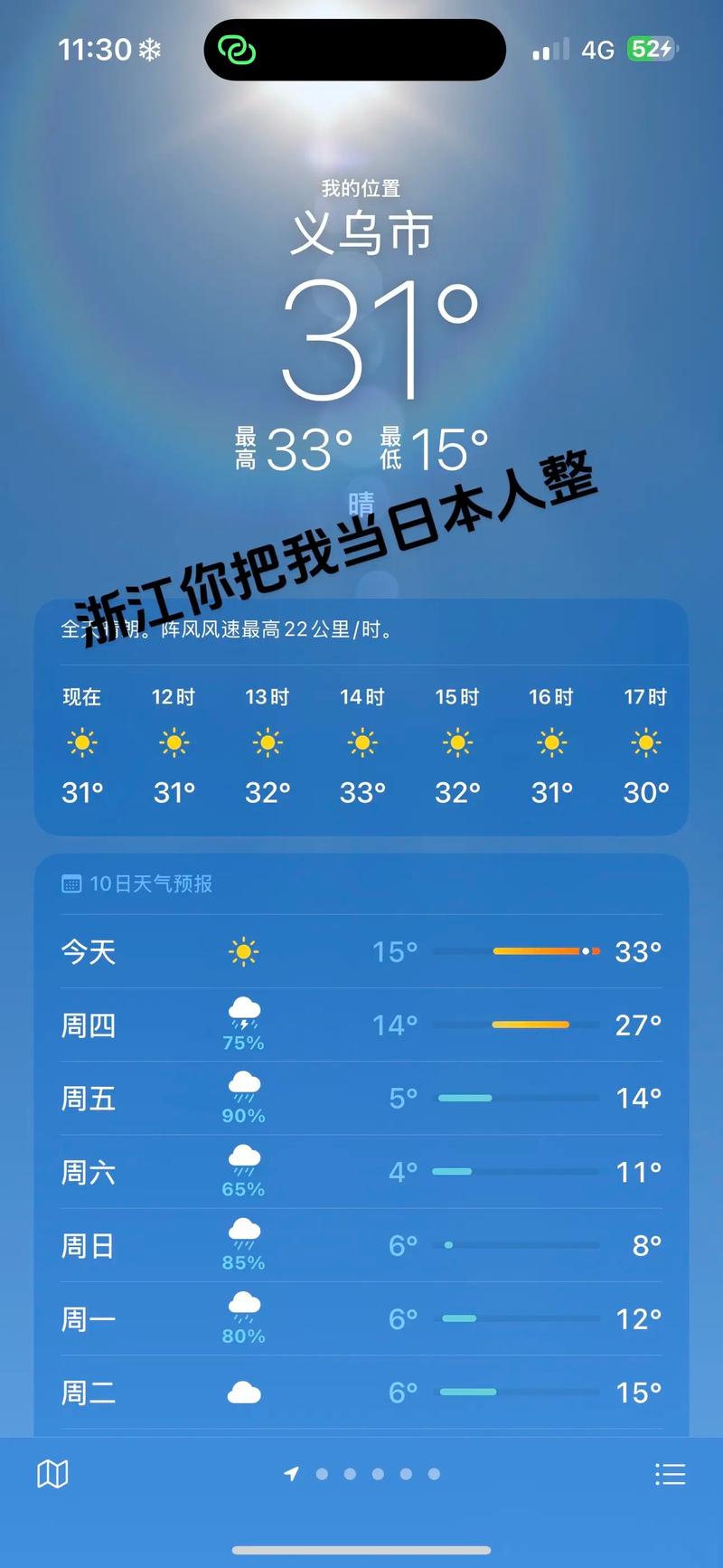This screenshot has width=723, height=1568.
Task: Tap the Dynamic Island link indicator
Action: point(236,50)
